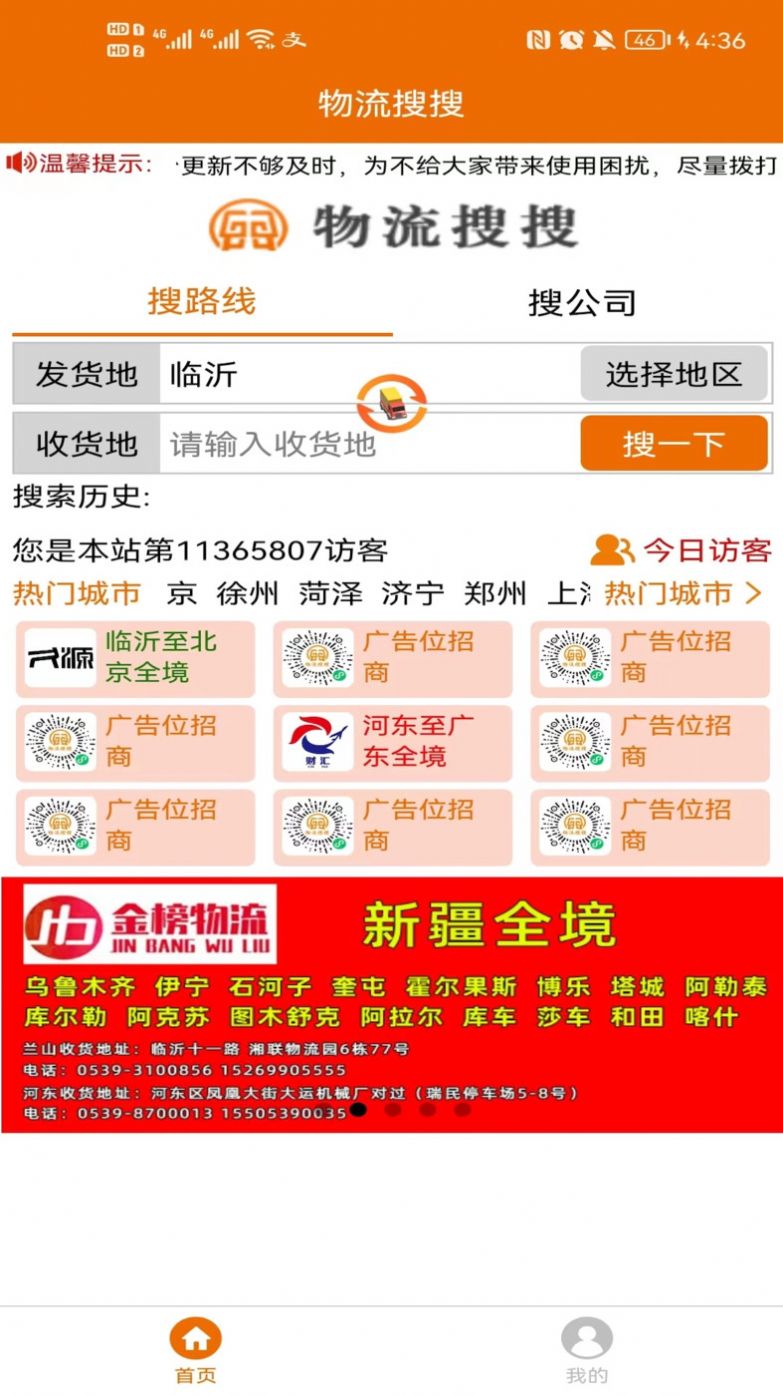Select the 首页 home icon in bottom navigation

[x=195, y=1338]
